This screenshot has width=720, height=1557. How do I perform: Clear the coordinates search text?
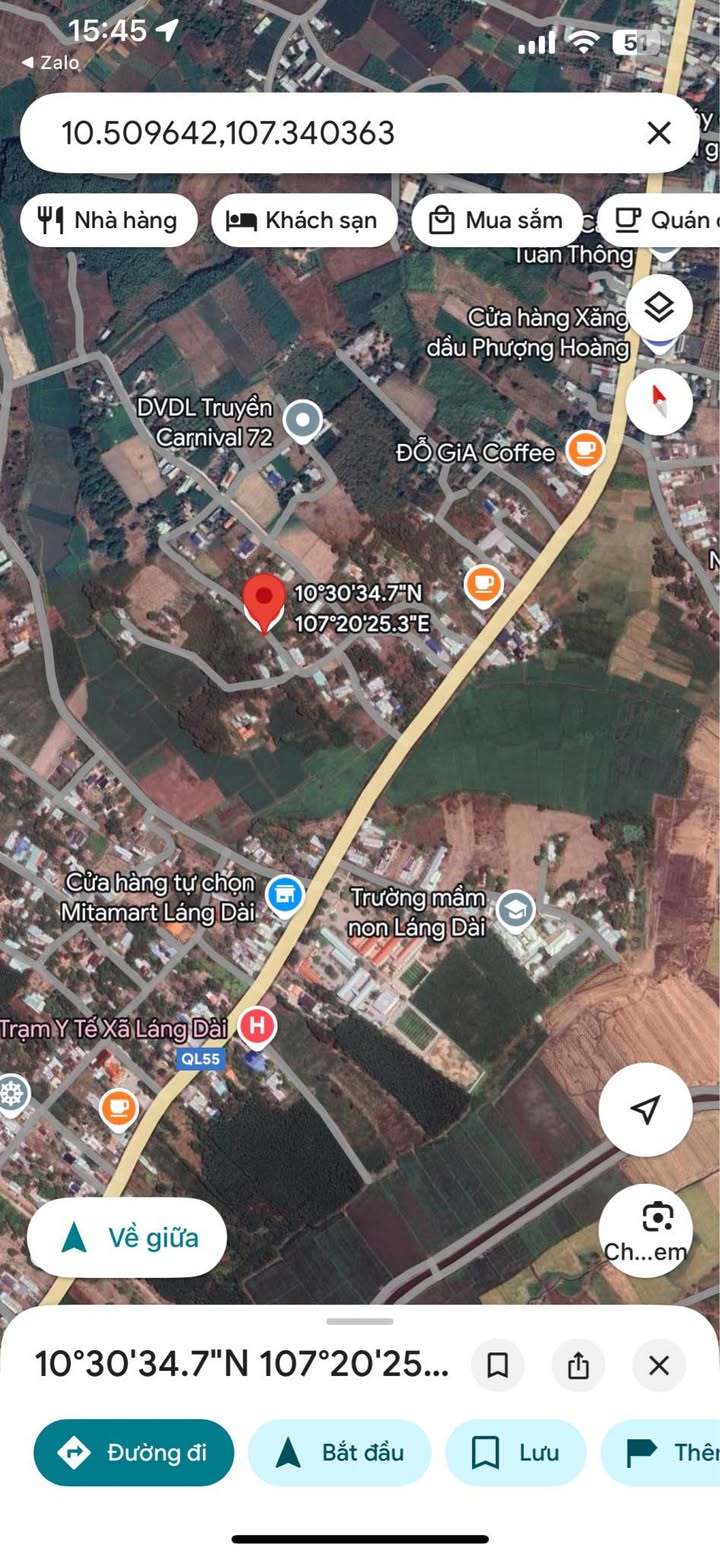point(658,133)
